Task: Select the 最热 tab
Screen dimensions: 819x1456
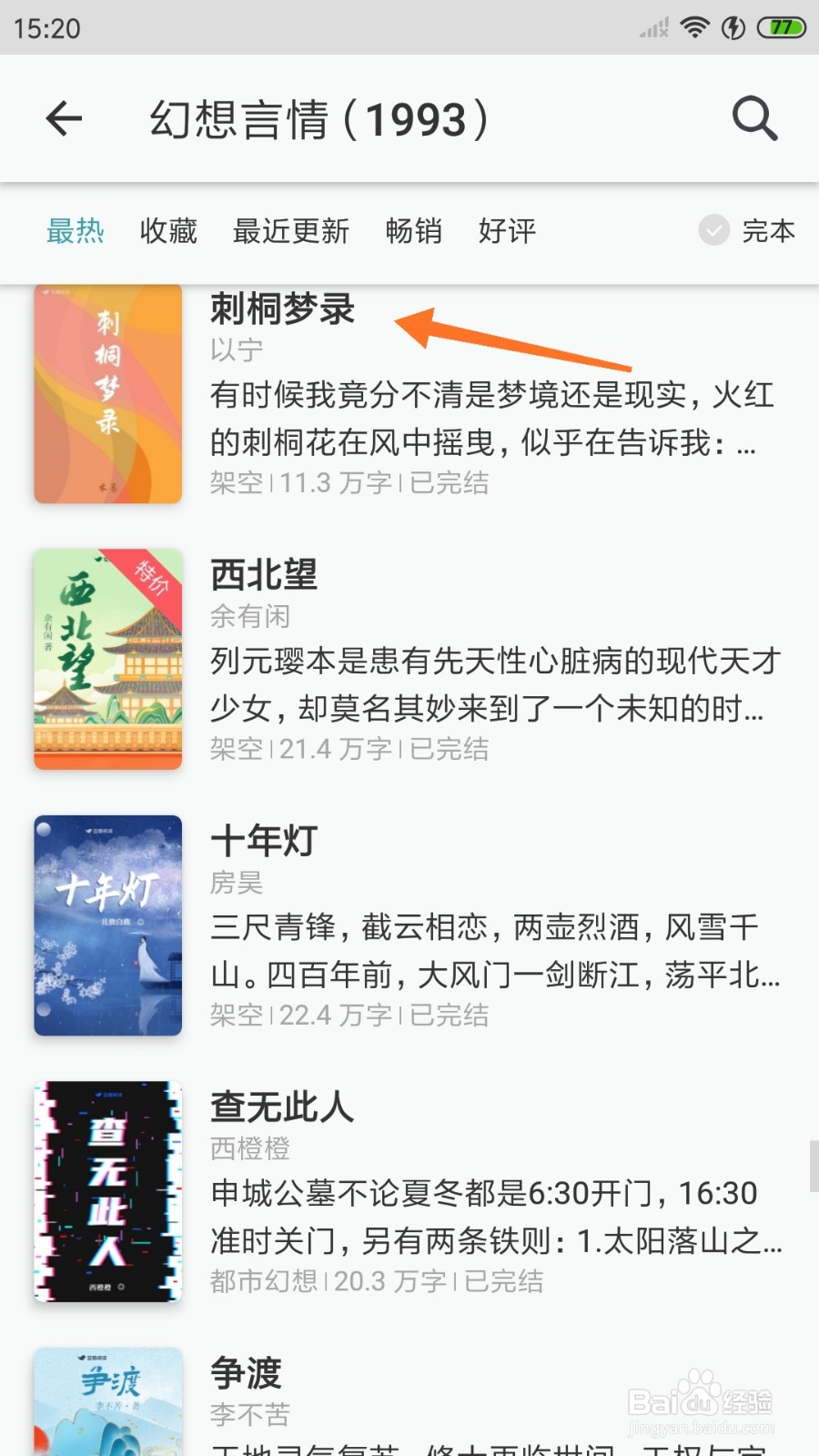Action: [x=76, y=231]
